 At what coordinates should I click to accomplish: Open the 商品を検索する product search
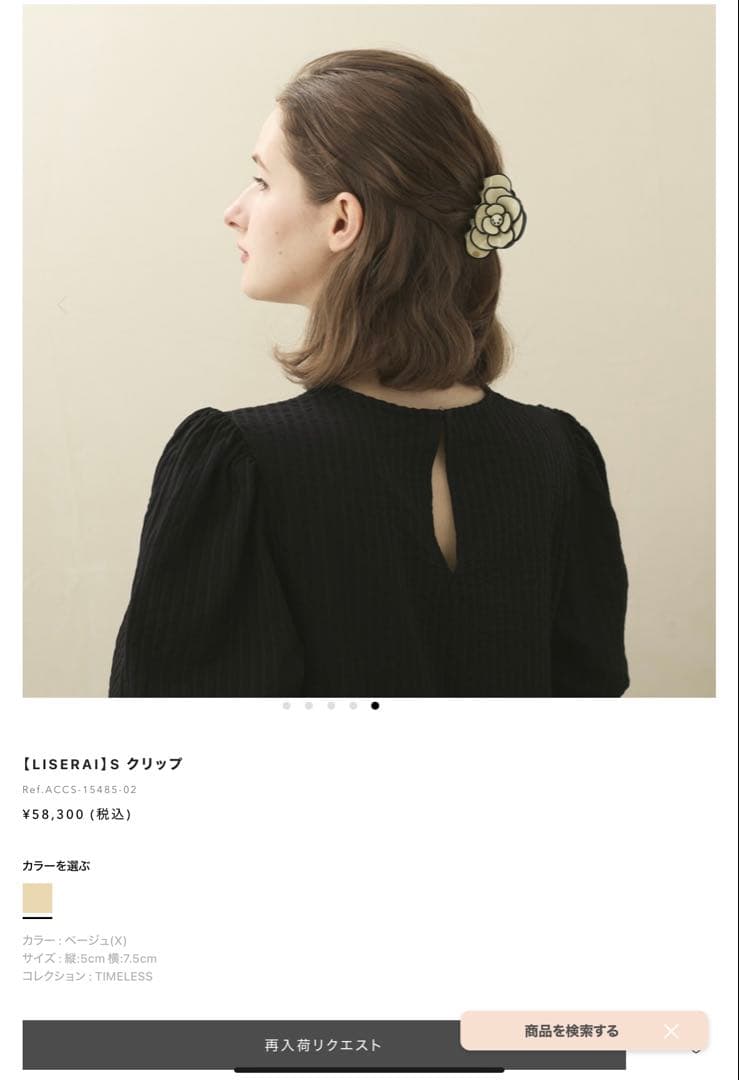(571, 1031)
